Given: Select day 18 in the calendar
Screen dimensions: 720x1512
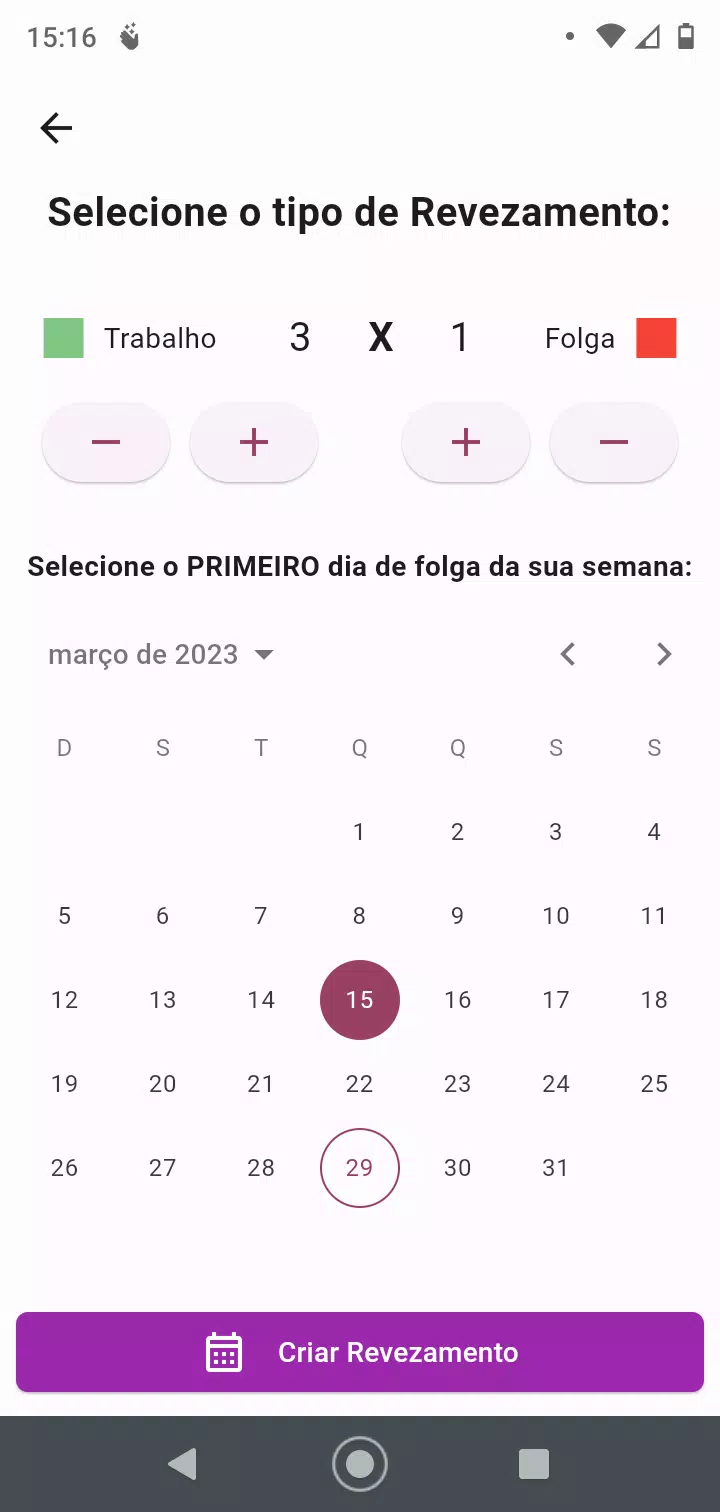Looking at the screenshot, I should [x=654, y=1000].
